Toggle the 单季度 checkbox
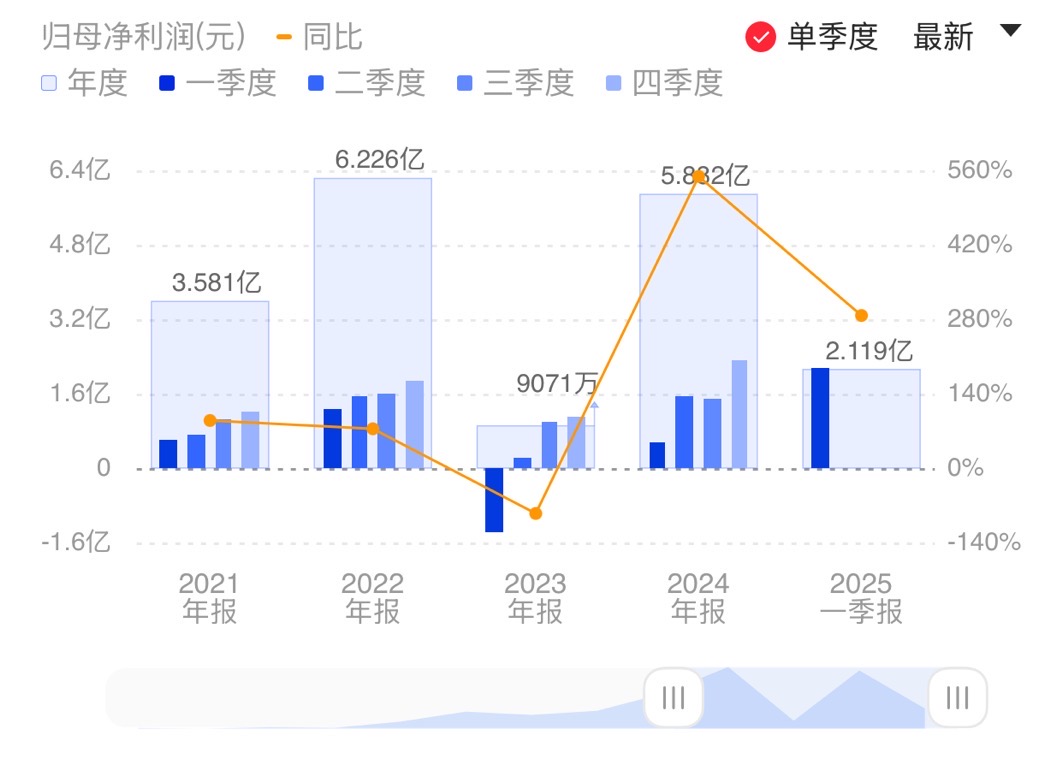This screenshot has width=1063, height=757. (762, 38)
